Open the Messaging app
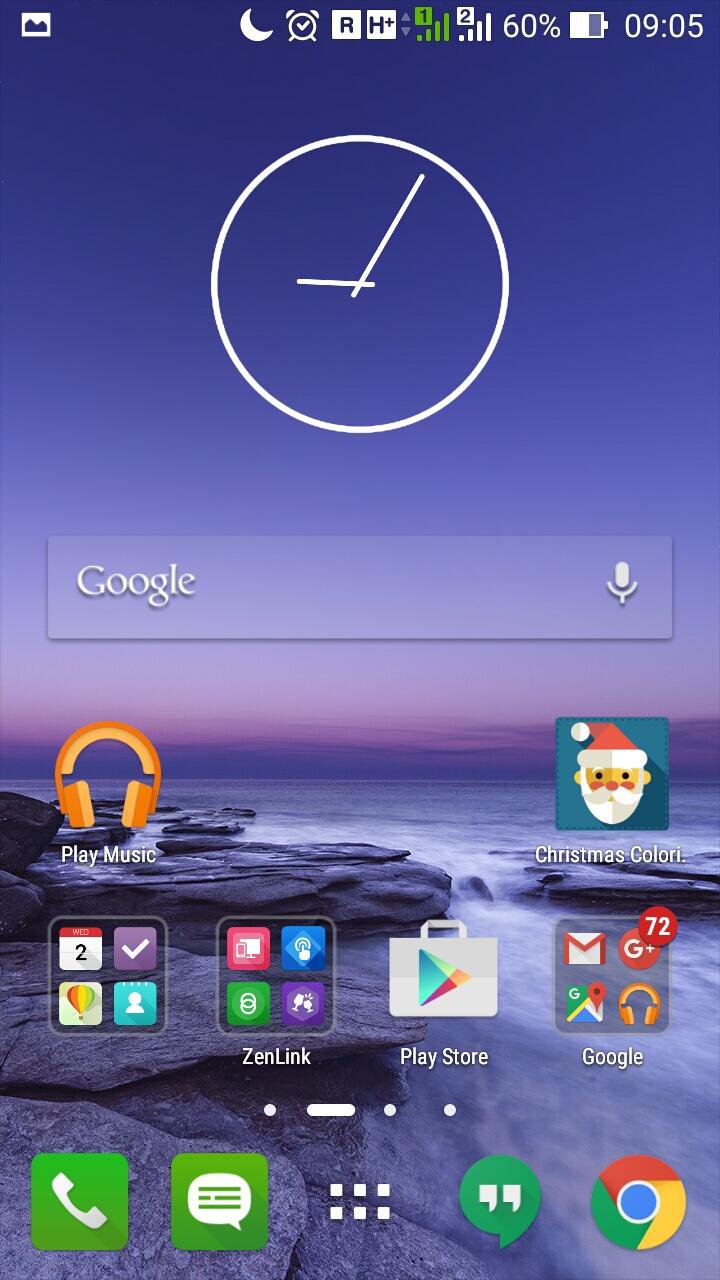Image resolution: width=720 pixels, height=1280 pixels. tap(220, 1202)
